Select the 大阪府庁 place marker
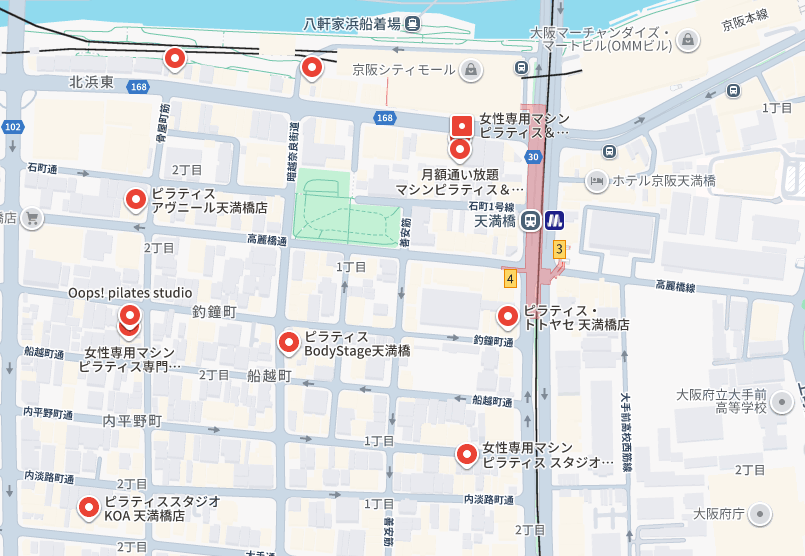 coord(761,514)
